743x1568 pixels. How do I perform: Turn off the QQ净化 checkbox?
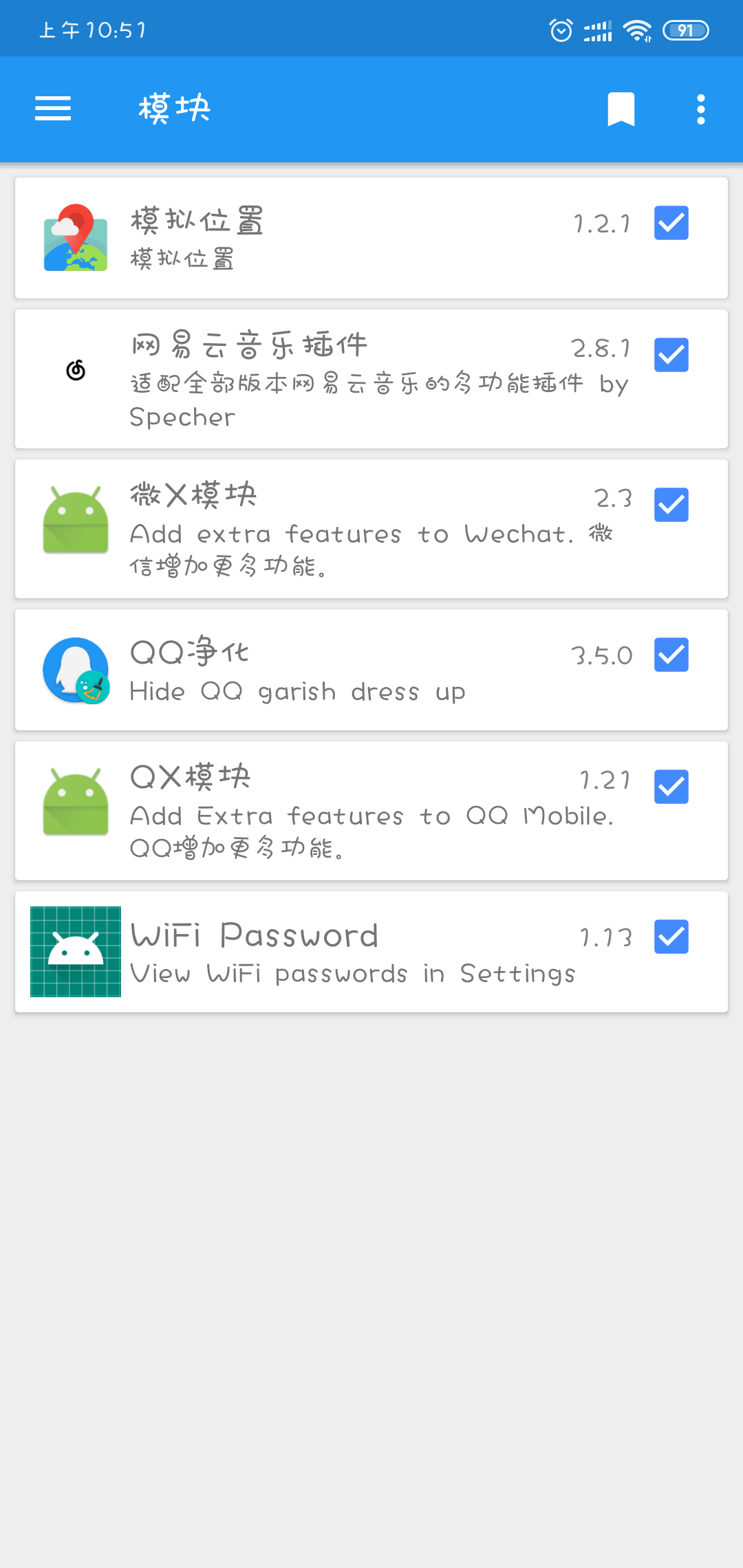coord(671,655)
